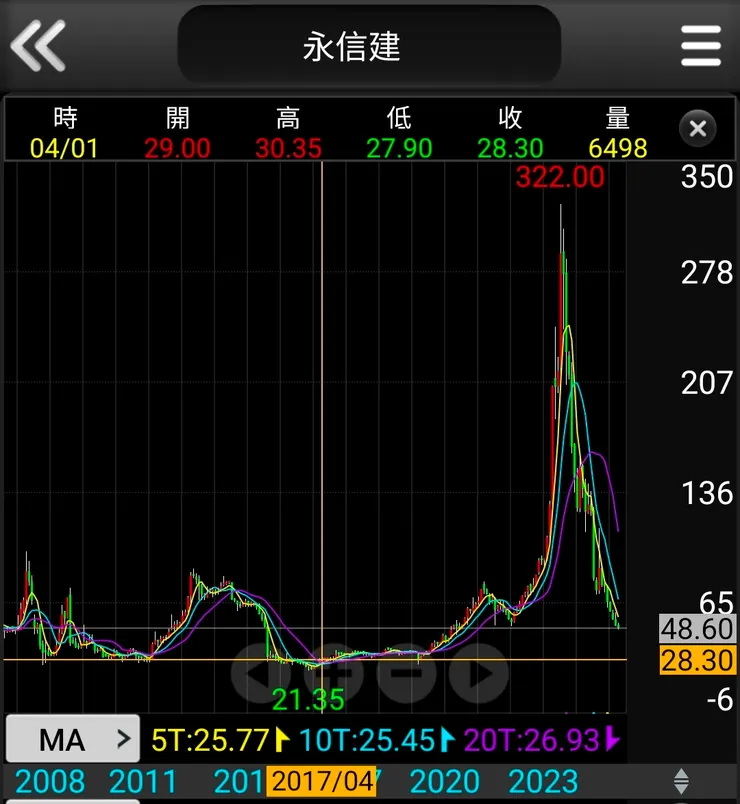Move chart cursor right one bar
This screenshot has width=740, height=804.
[x=478, y=673]
